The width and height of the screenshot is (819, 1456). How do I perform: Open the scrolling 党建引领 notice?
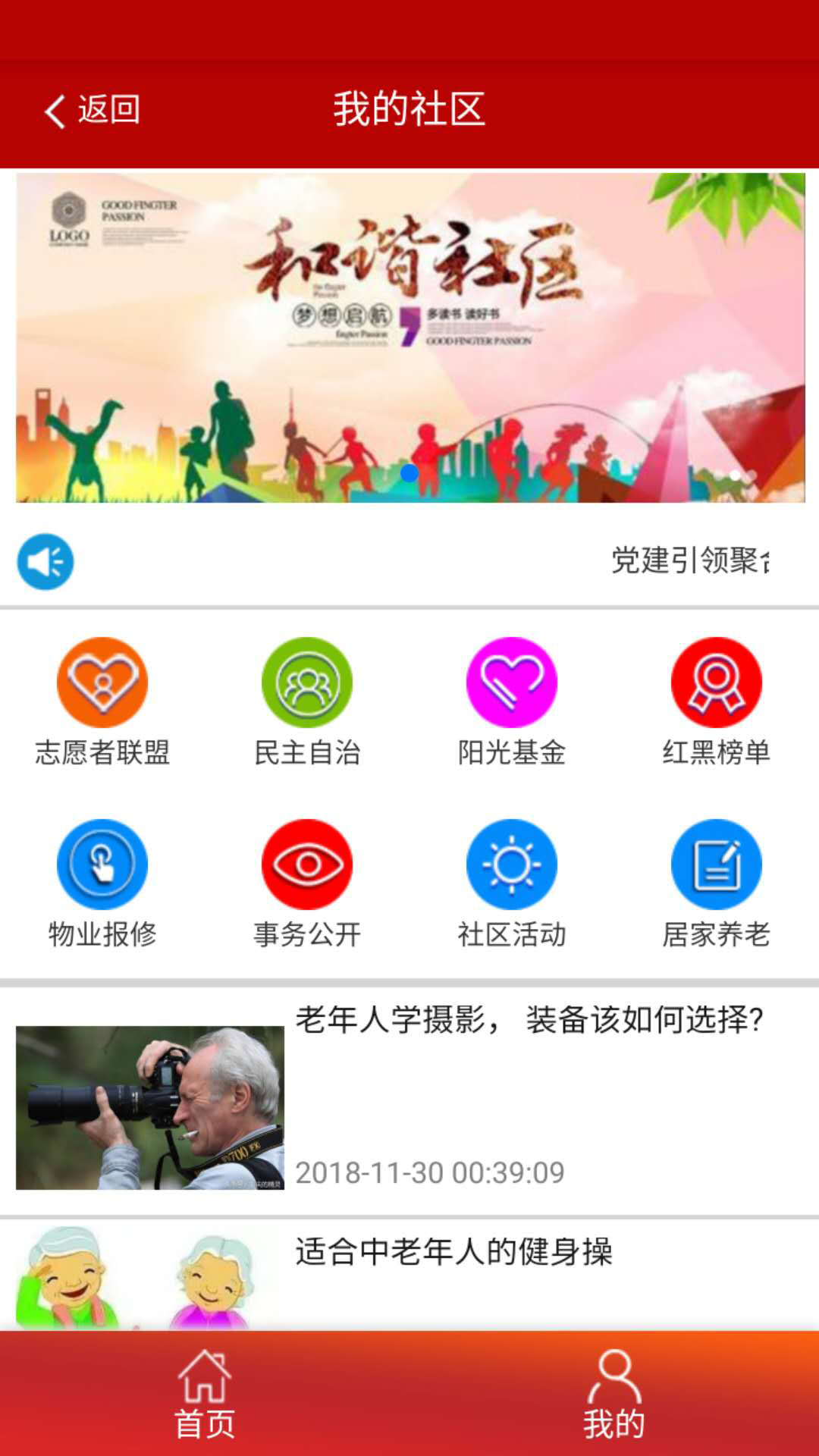pyautogui.click(x=689, y=561)
